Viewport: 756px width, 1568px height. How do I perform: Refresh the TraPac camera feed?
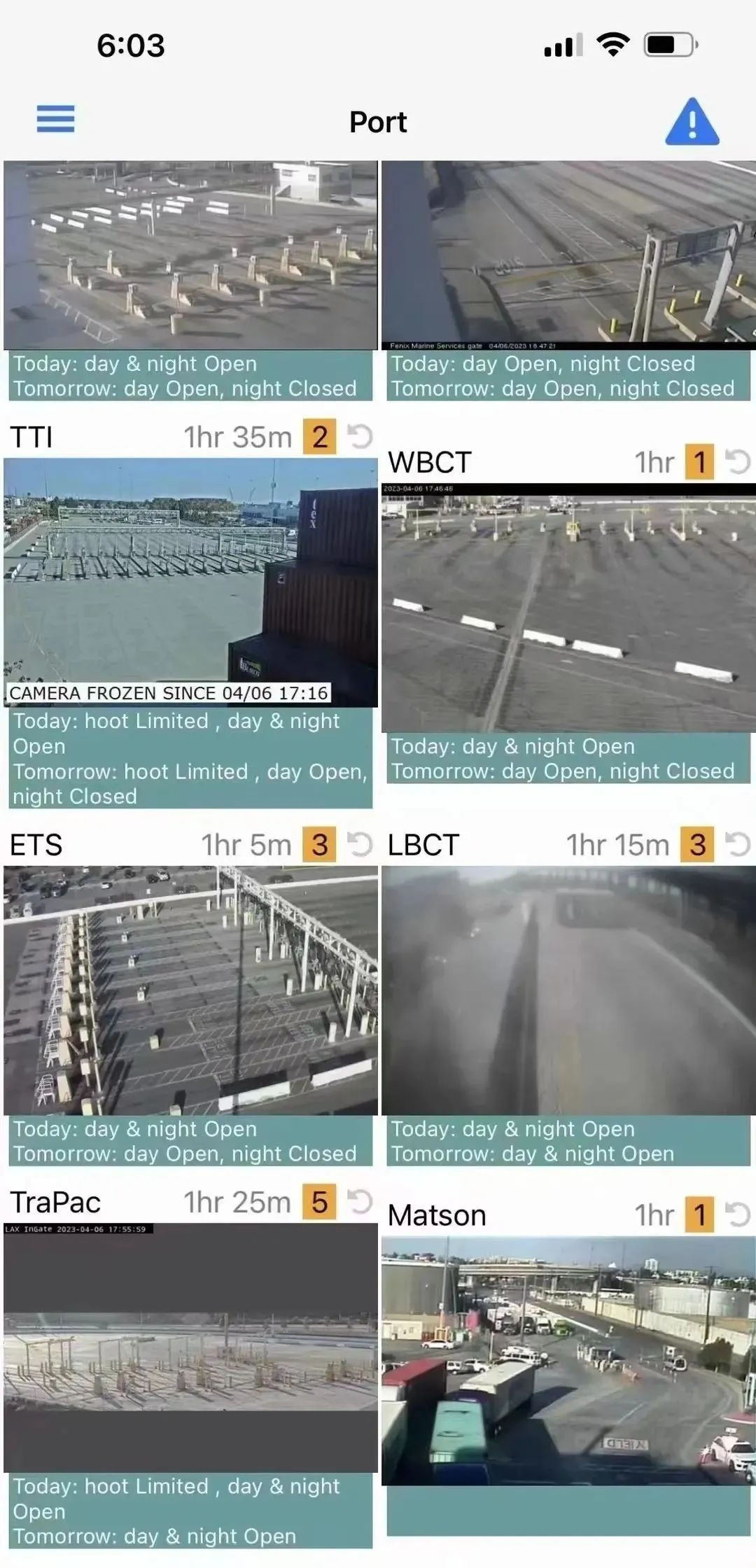click(x=360, y=1202)
